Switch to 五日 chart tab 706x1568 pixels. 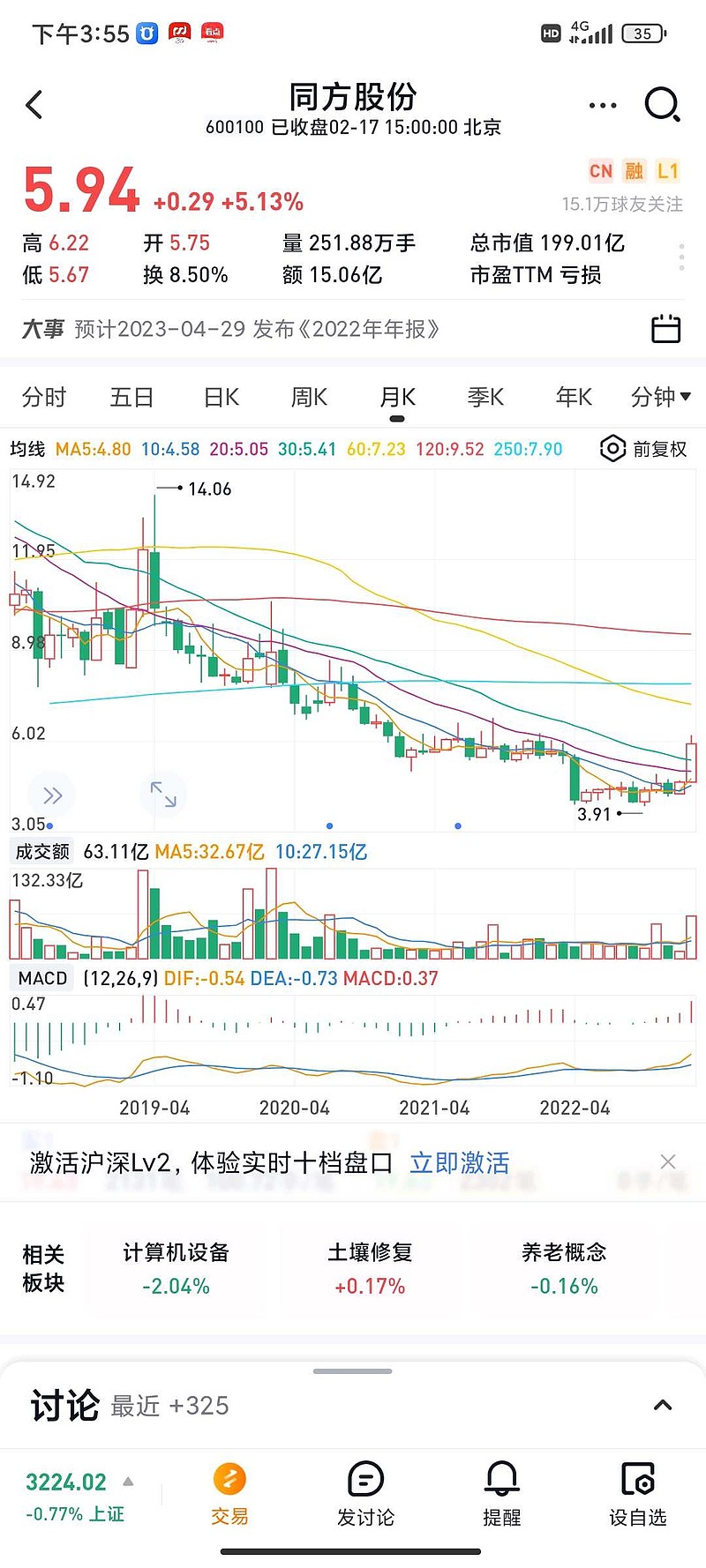coord(132,398)
